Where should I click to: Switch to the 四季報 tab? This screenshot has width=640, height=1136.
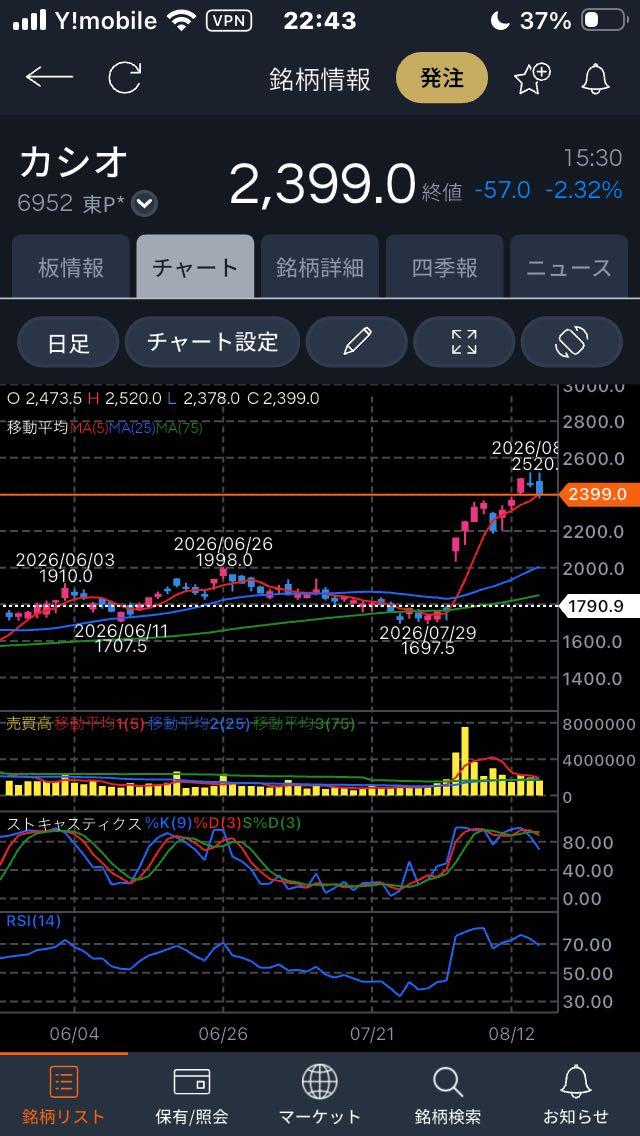[x=444, y=267]
